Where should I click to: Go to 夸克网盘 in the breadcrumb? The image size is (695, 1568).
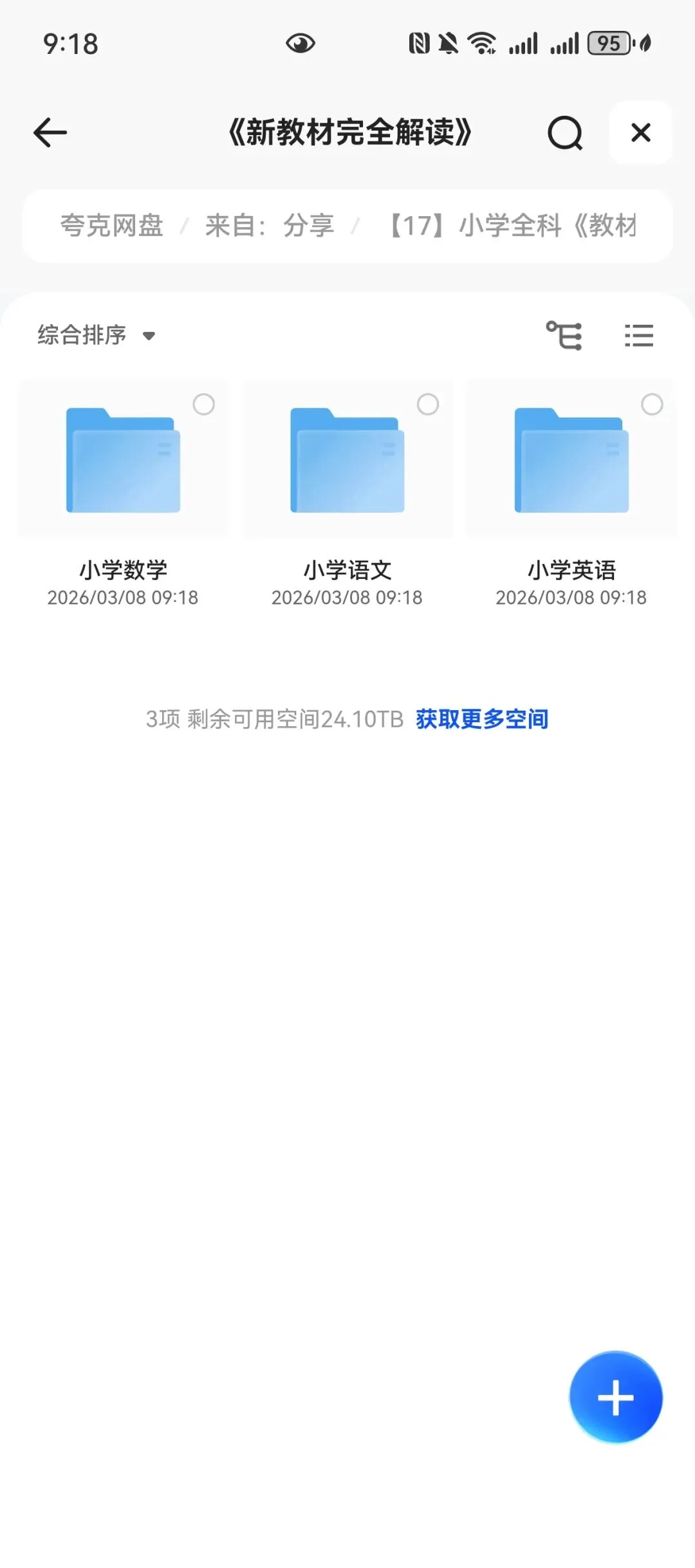pyautogui.click(x=111, y=226)
